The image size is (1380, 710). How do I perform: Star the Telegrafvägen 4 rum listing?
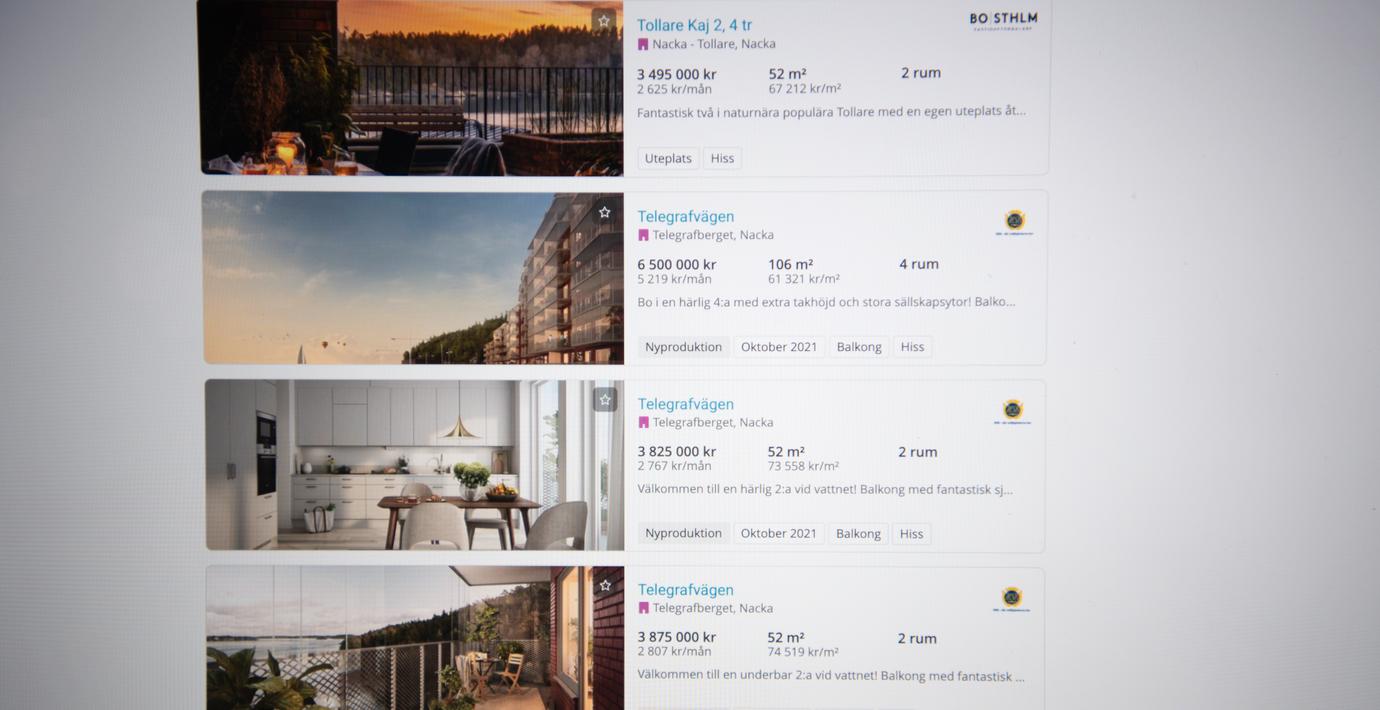[x=604, y=212]
